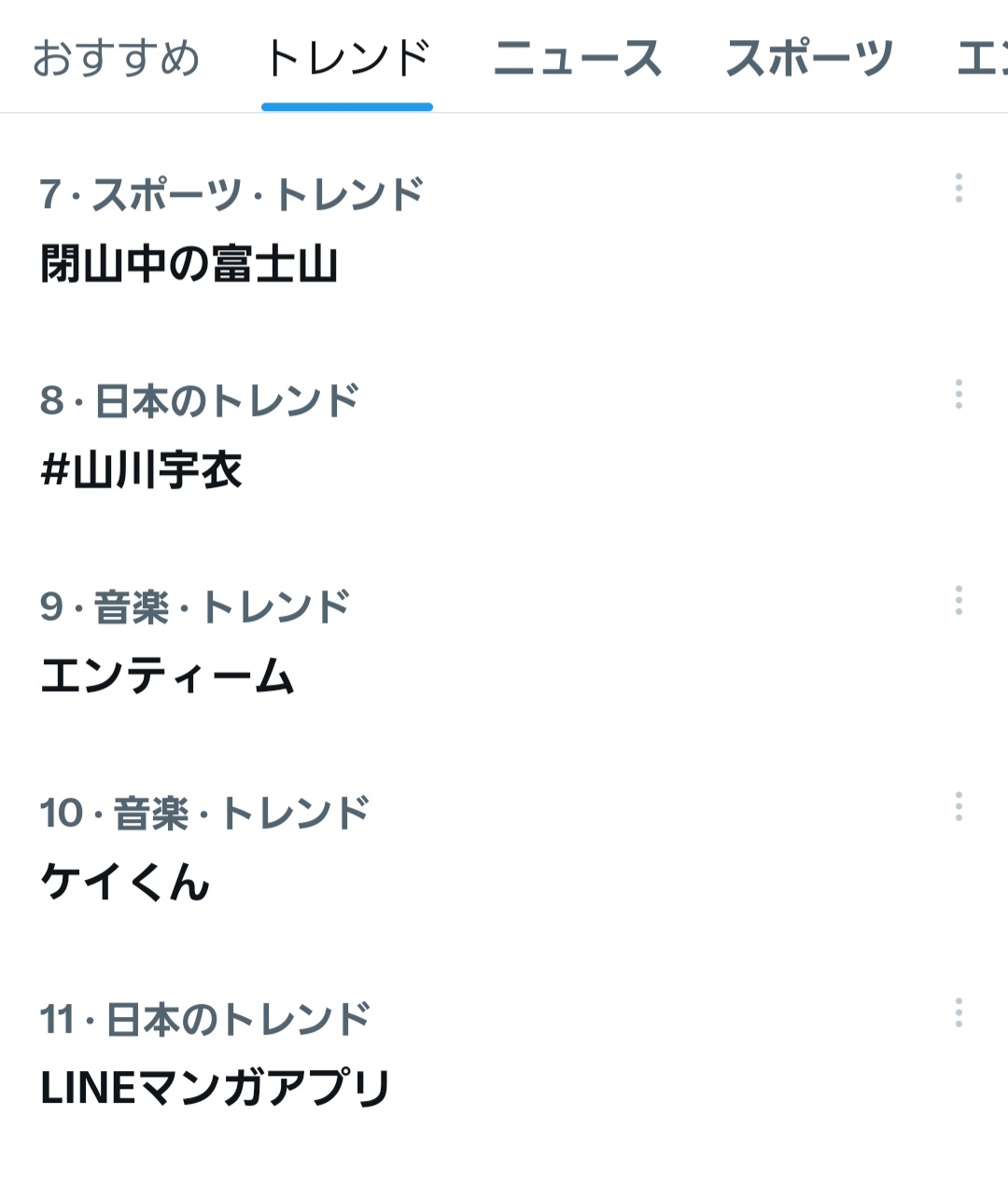The image size is (1008, 1184).
Task: Tap the three-dot menu beside エンティーム
Action: pyautogui.click(x=959, y=601)
